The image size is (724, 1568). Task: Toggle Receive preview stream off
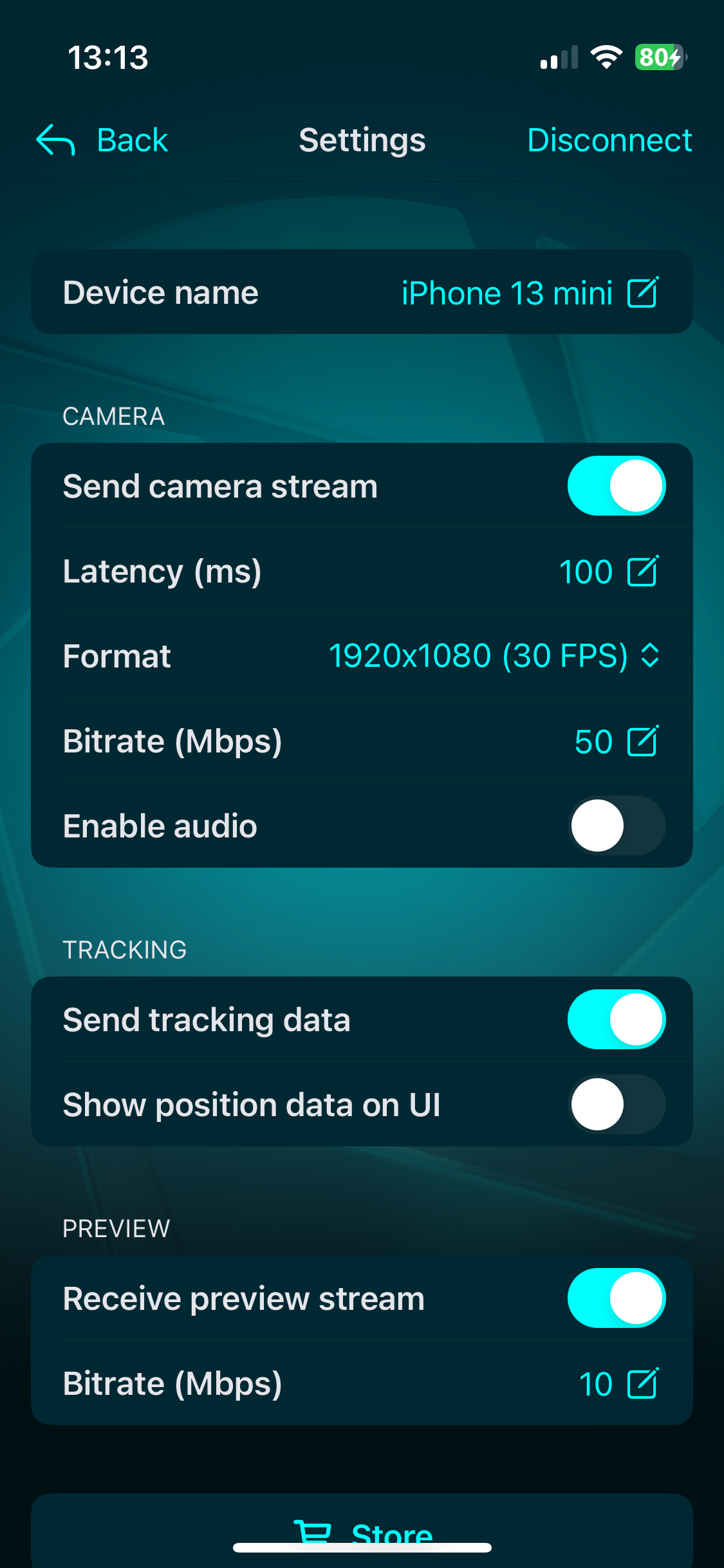click(x=617, y=1298)
